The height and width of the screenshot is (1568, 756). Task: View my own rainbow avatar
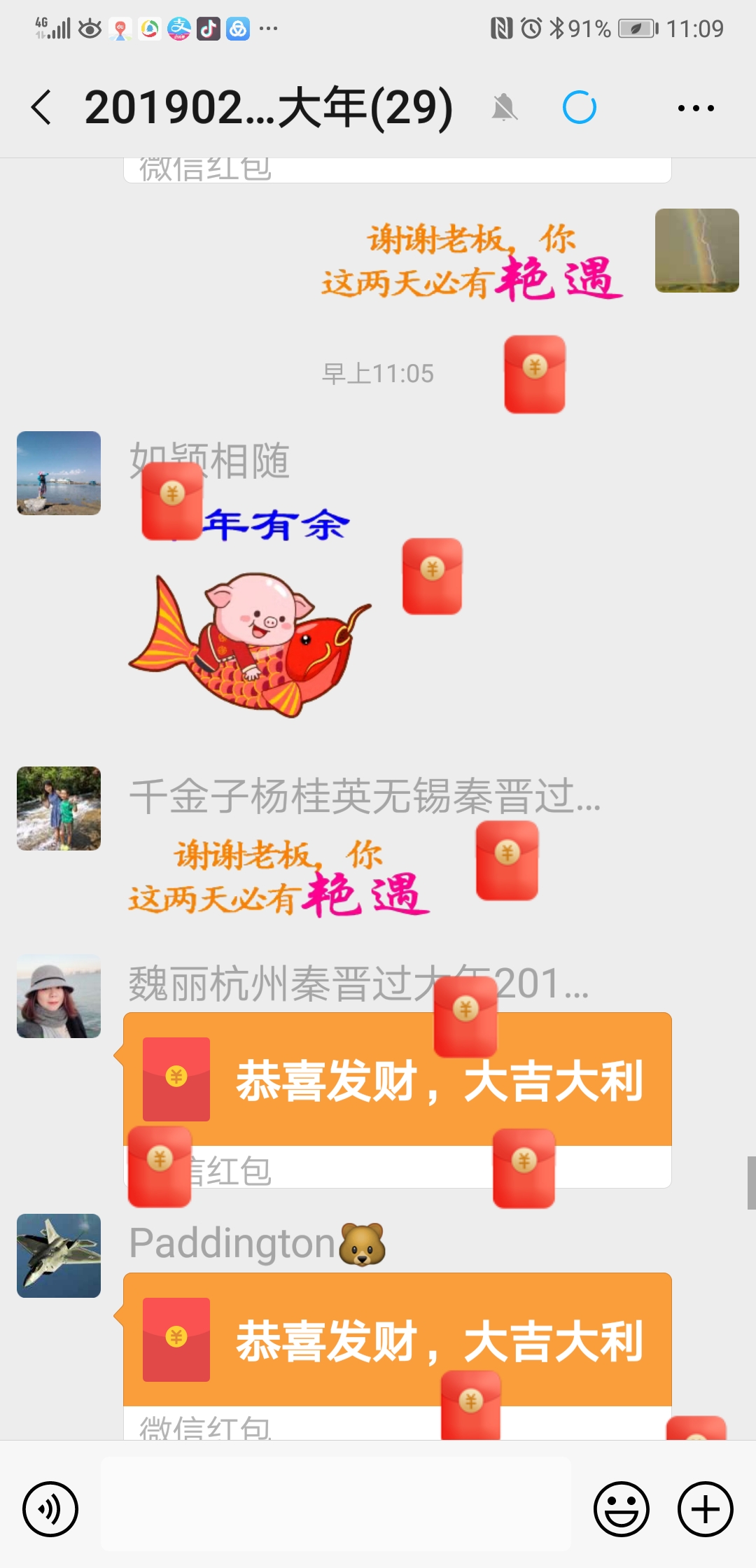click(697, 251)
